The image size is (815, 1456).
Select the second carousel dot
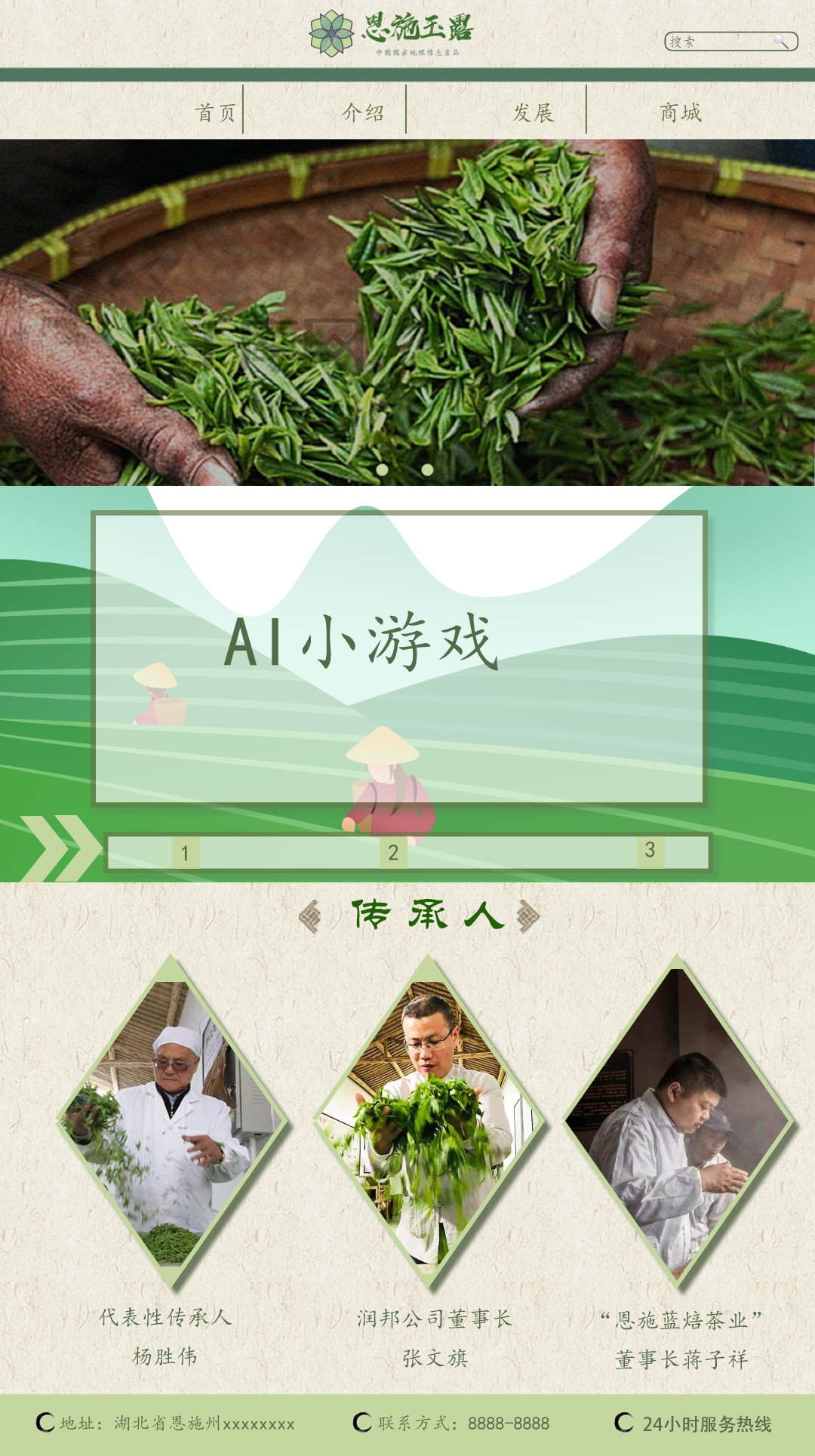coord(427,469)
